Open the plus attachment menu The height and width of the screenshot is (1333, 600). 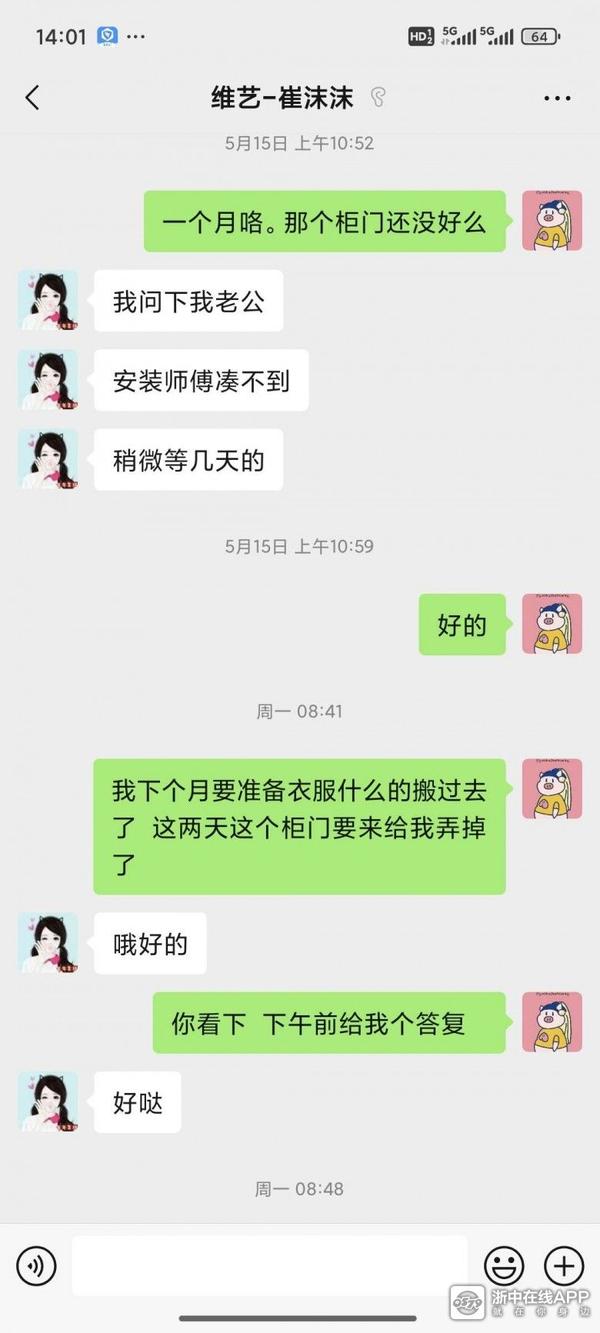pos(563,1266)
